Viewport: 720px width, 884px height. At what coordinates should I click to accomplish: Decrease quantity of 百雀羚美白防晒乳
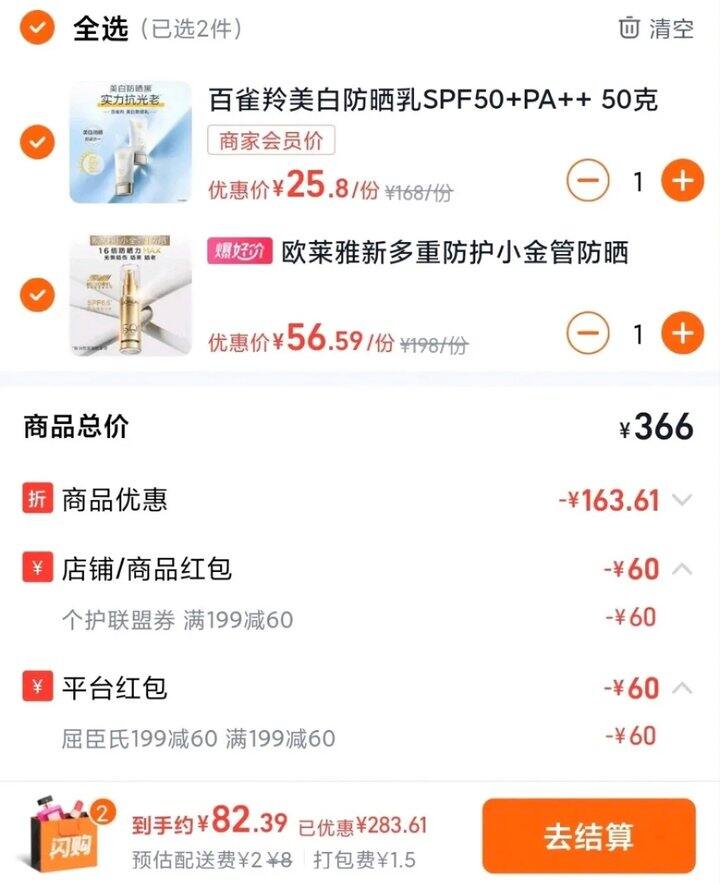[x=587, y=182]
